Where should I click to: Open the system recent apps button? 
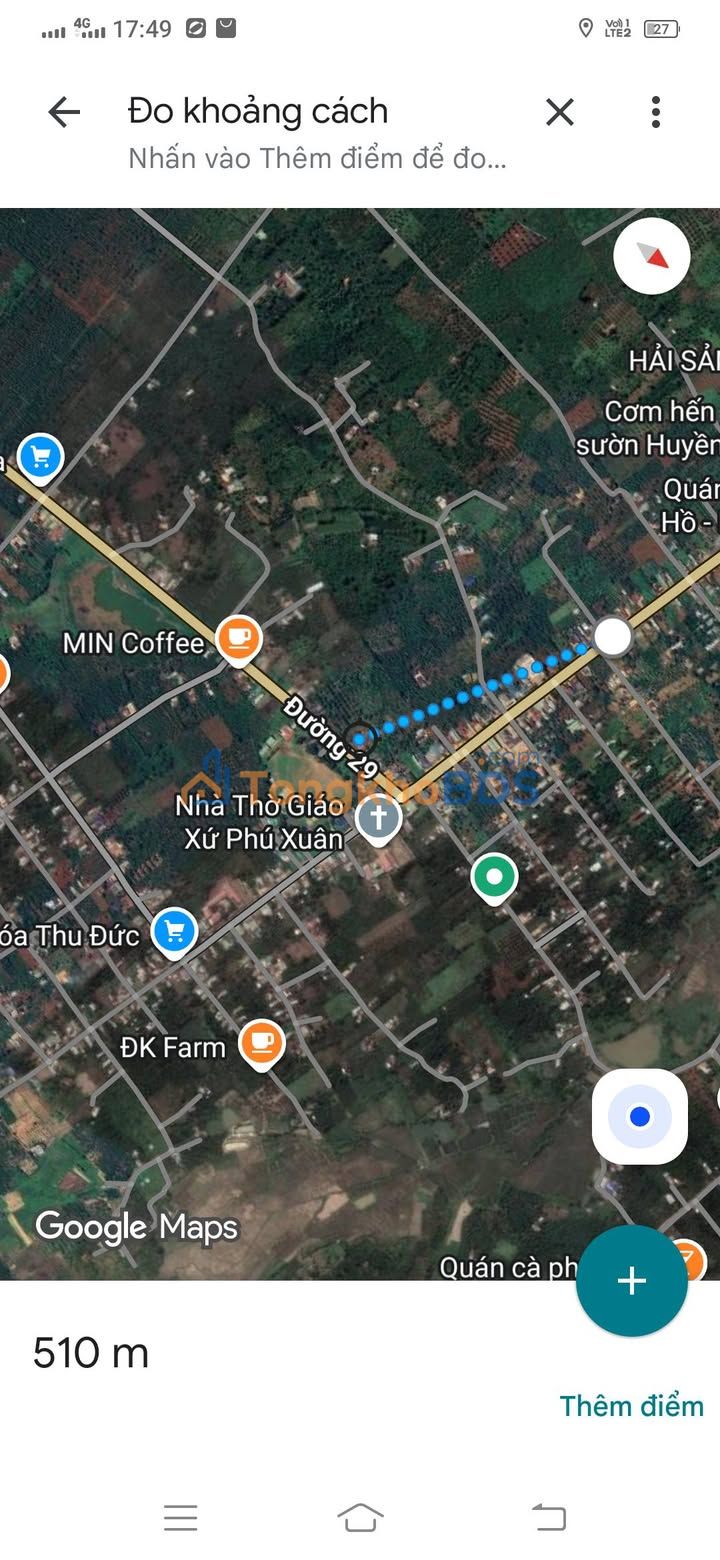click(181, 1518)
